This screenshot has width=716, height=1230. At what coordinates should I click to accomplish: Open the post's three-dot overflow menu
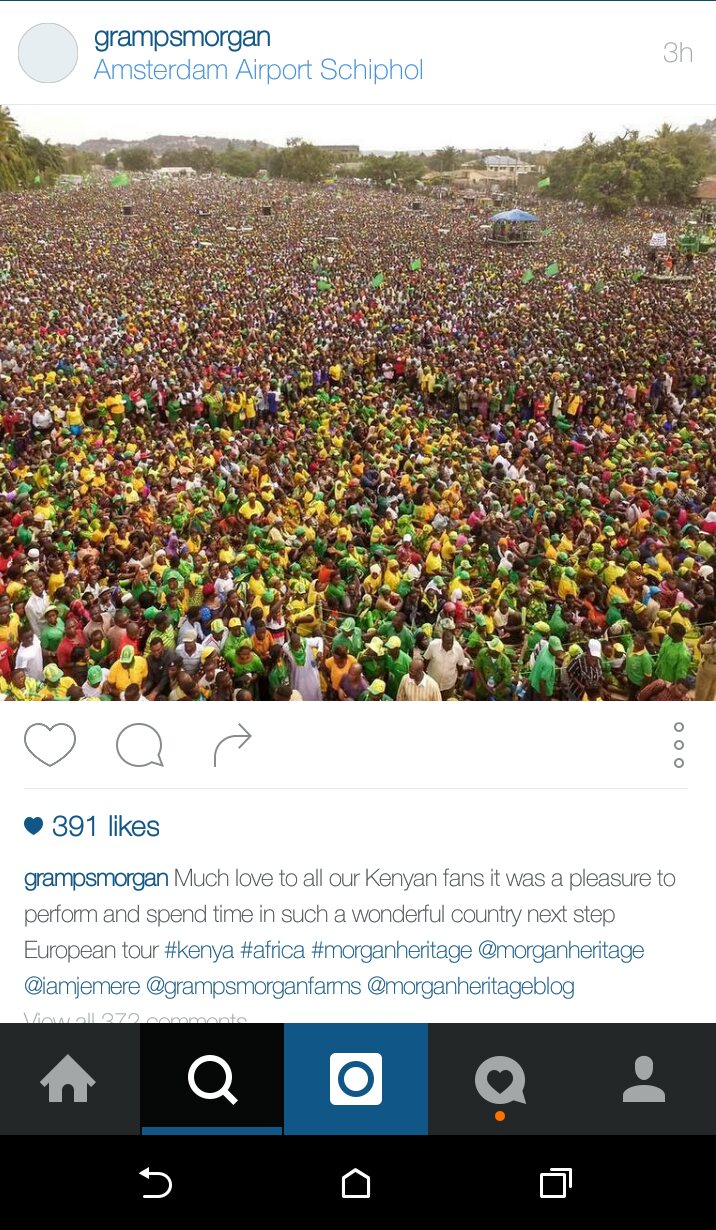679,745
